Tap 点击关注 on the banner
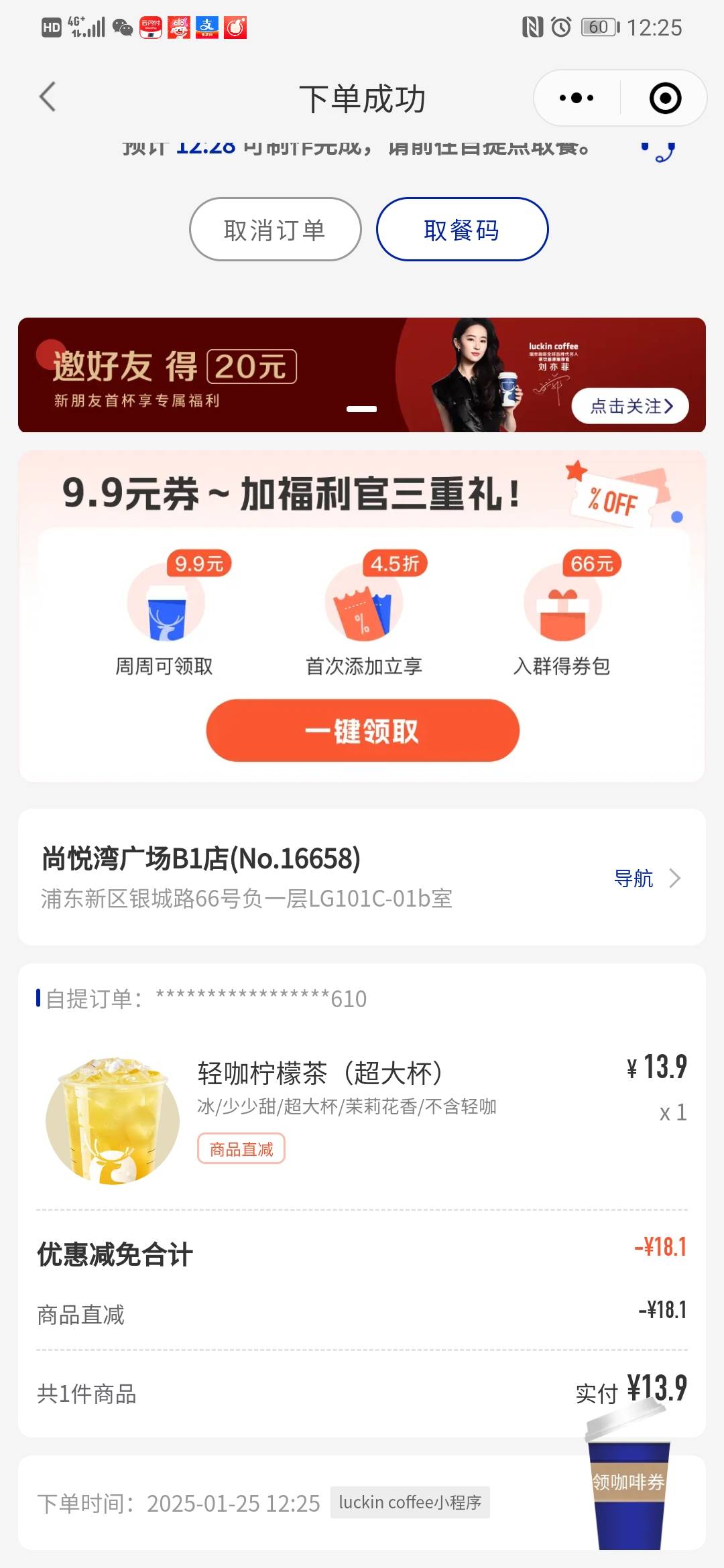Viewport: 724px width, 1568px height. (630, 406)
